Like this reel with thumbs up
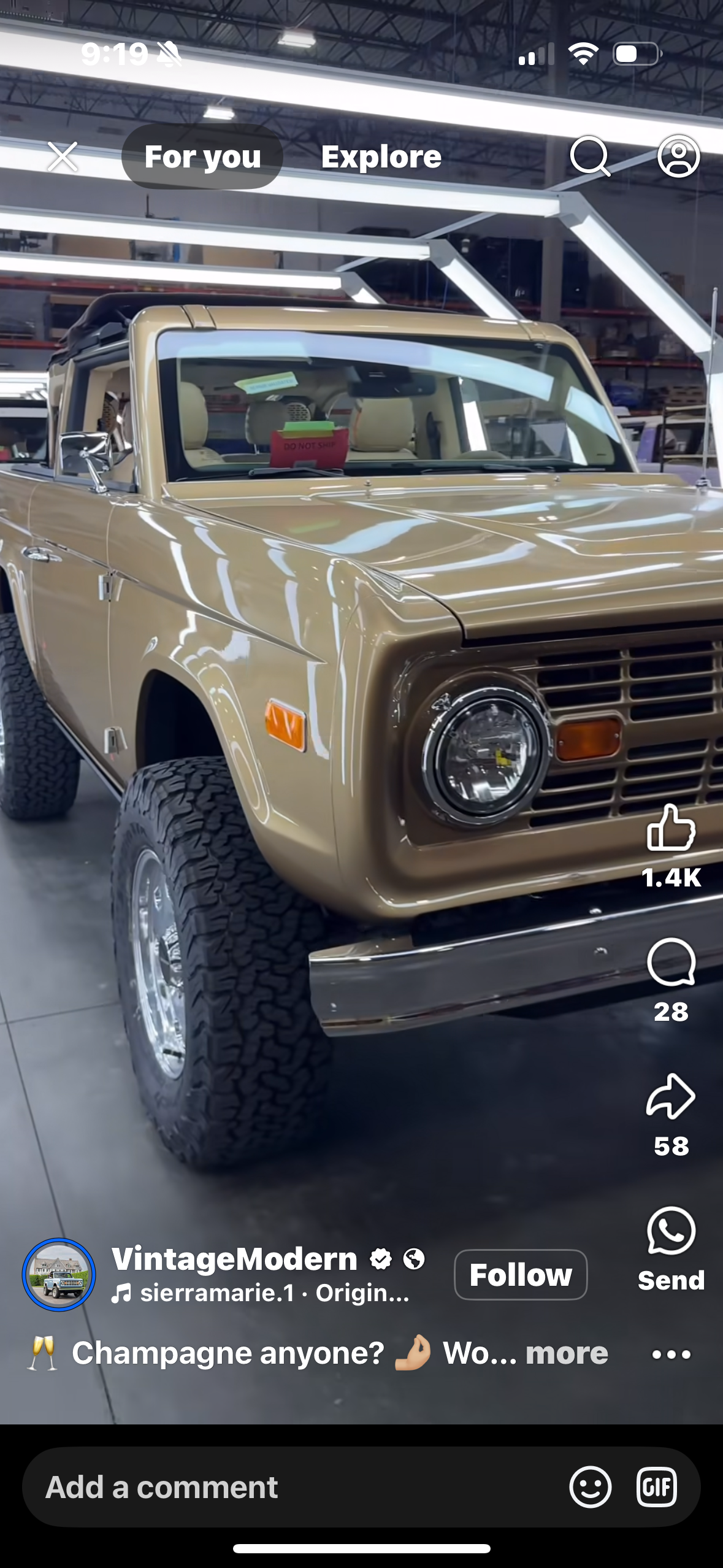Viewport: 723px width, 1568px height. tap(671, 828)
